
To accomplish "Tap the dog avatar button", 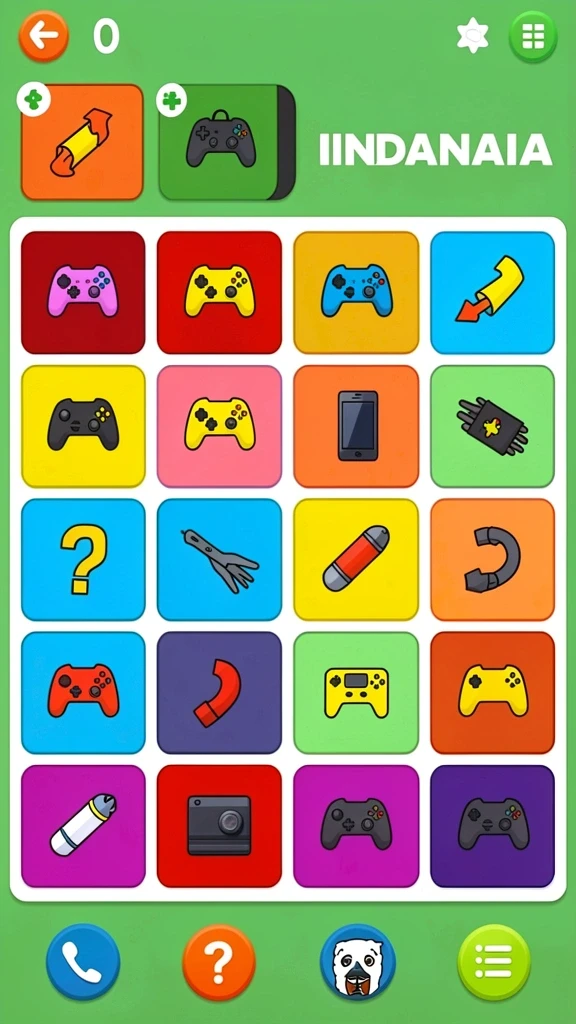I will [x=357, y=962].
